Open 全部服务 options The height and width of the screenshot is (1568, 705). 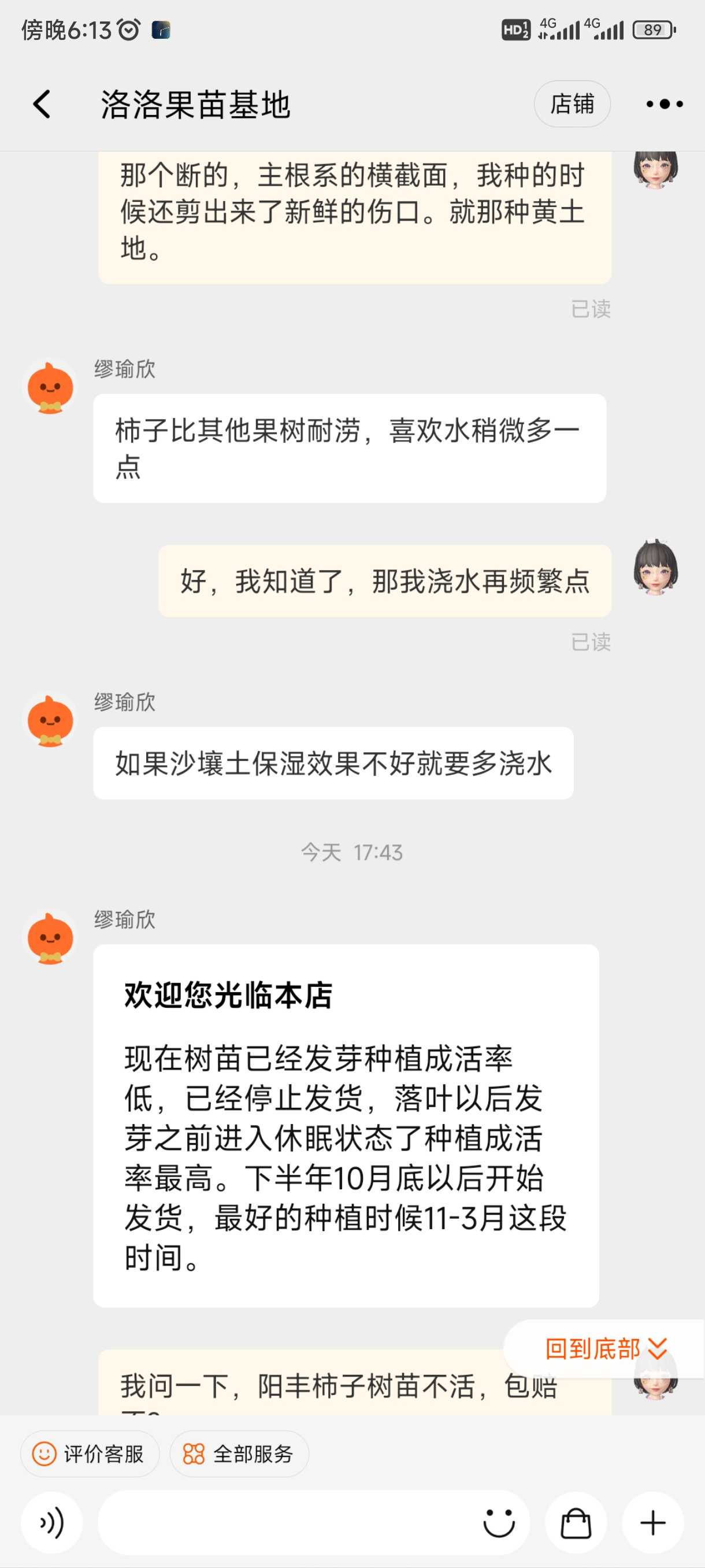click(x=239, y=1454)
